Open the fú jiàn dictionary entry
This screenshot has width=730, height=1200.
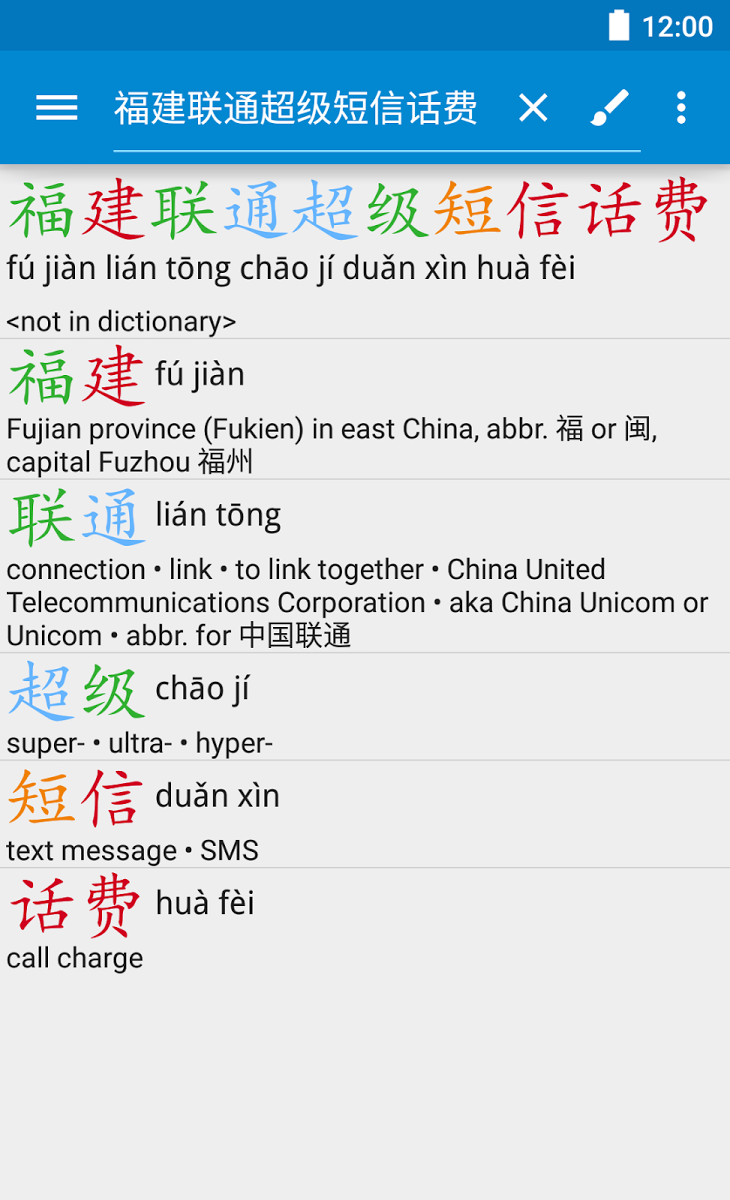click(365, 409)
